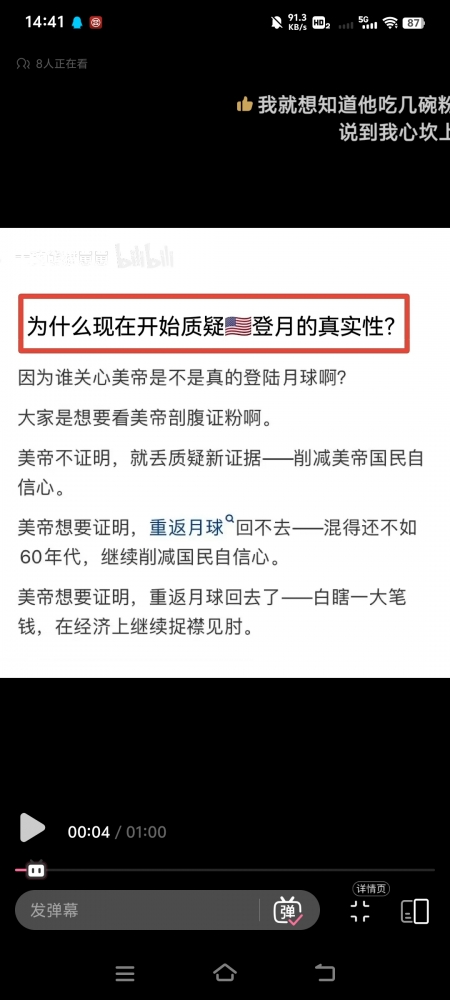Switch the screen orientation mode
Viewport: 450px width, 1000px height.
(x=414, y=911)
